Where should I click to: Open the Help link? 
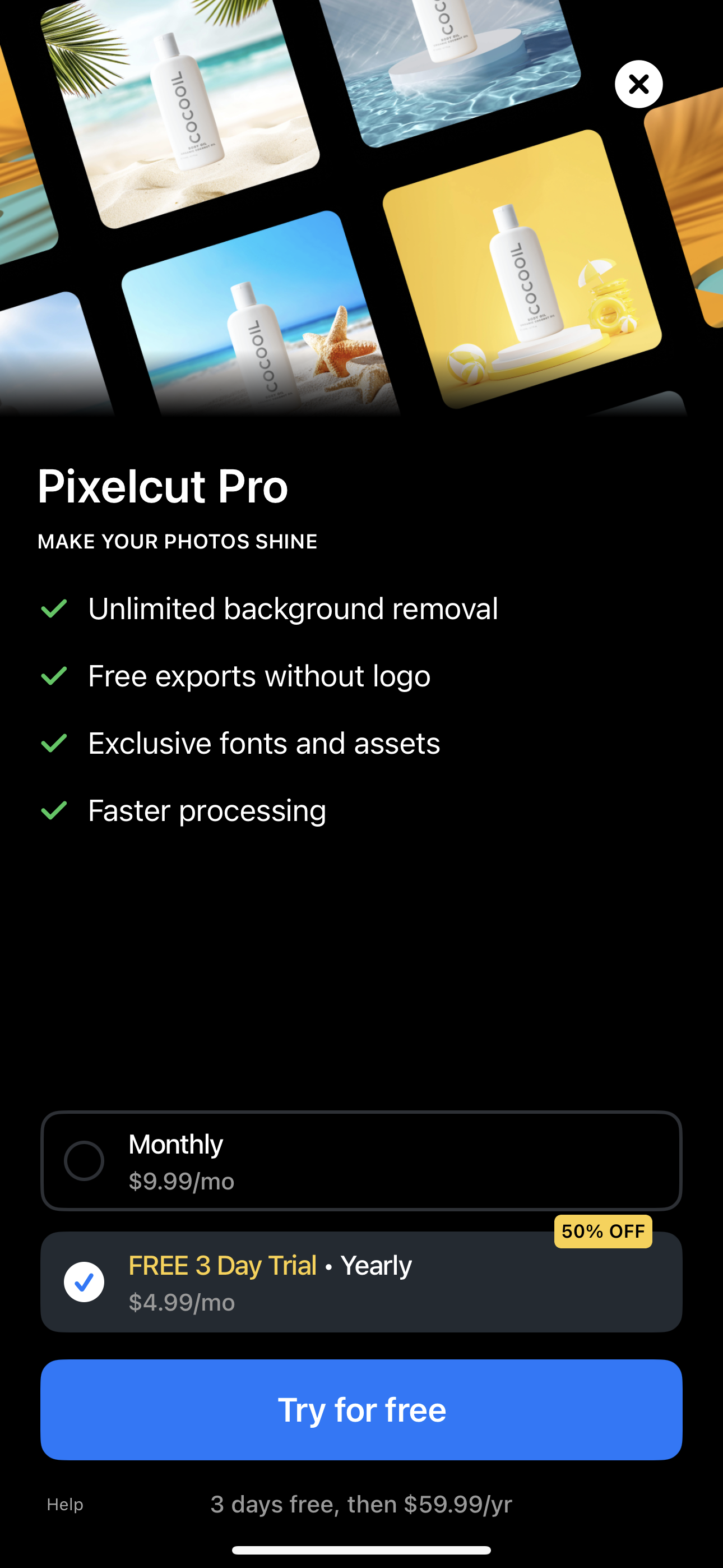tap(66, 1504)
